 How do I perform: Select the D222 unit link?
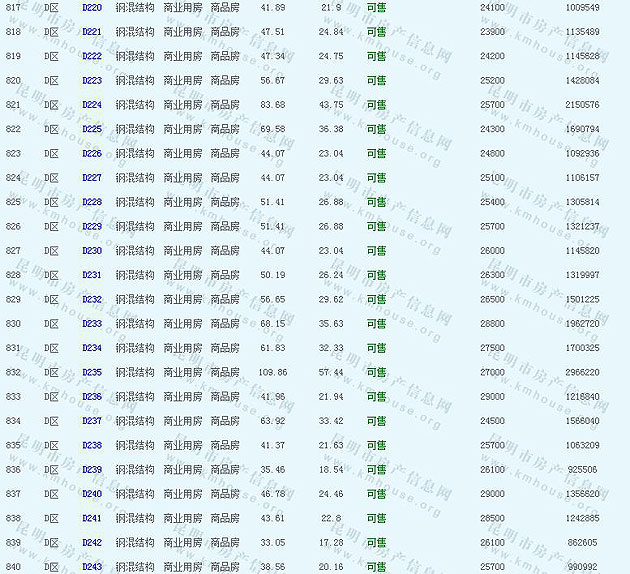tap(91, 56)
